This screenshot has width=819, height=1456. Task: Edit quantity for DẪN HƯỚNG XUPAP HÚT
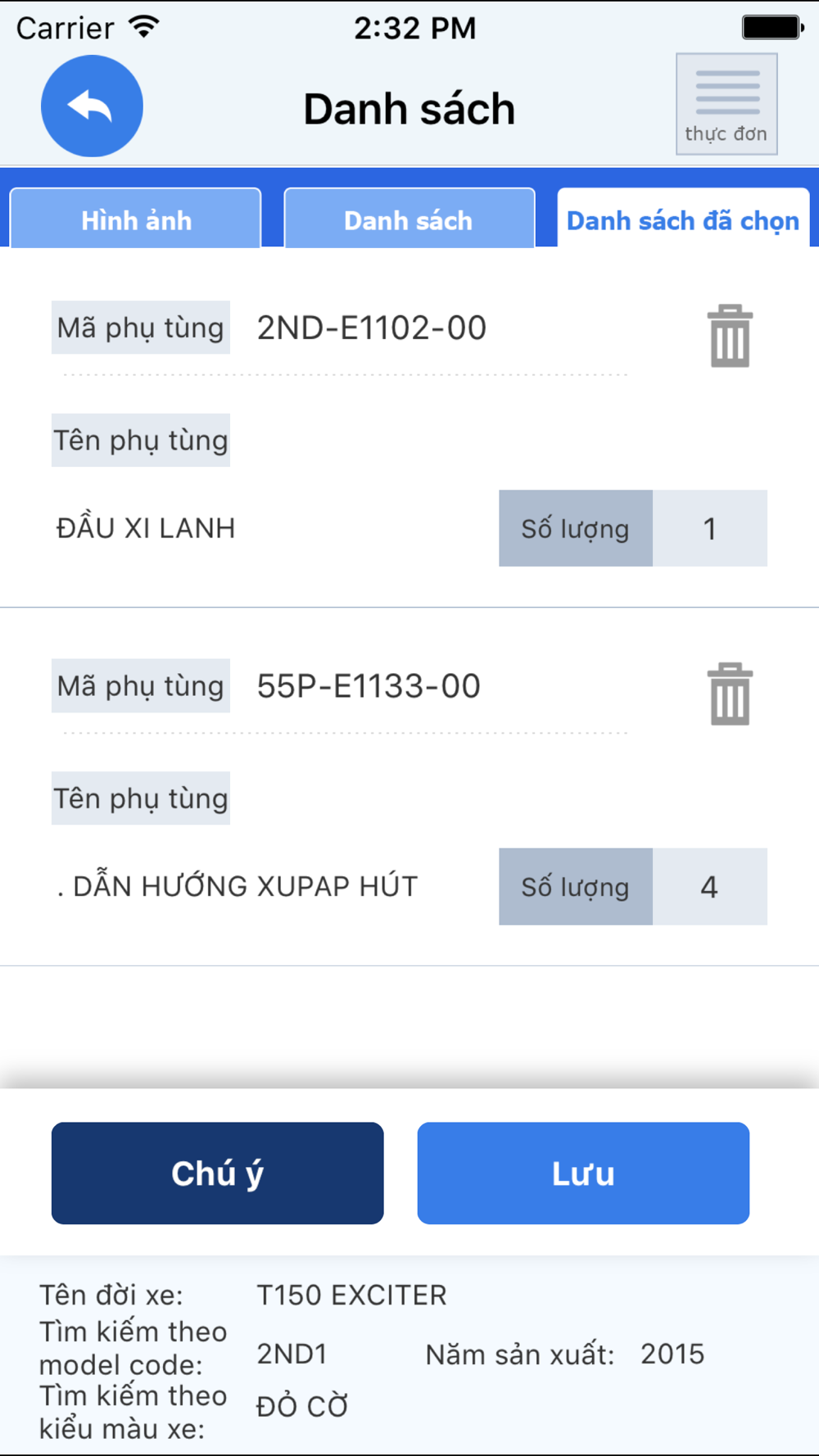710,887
